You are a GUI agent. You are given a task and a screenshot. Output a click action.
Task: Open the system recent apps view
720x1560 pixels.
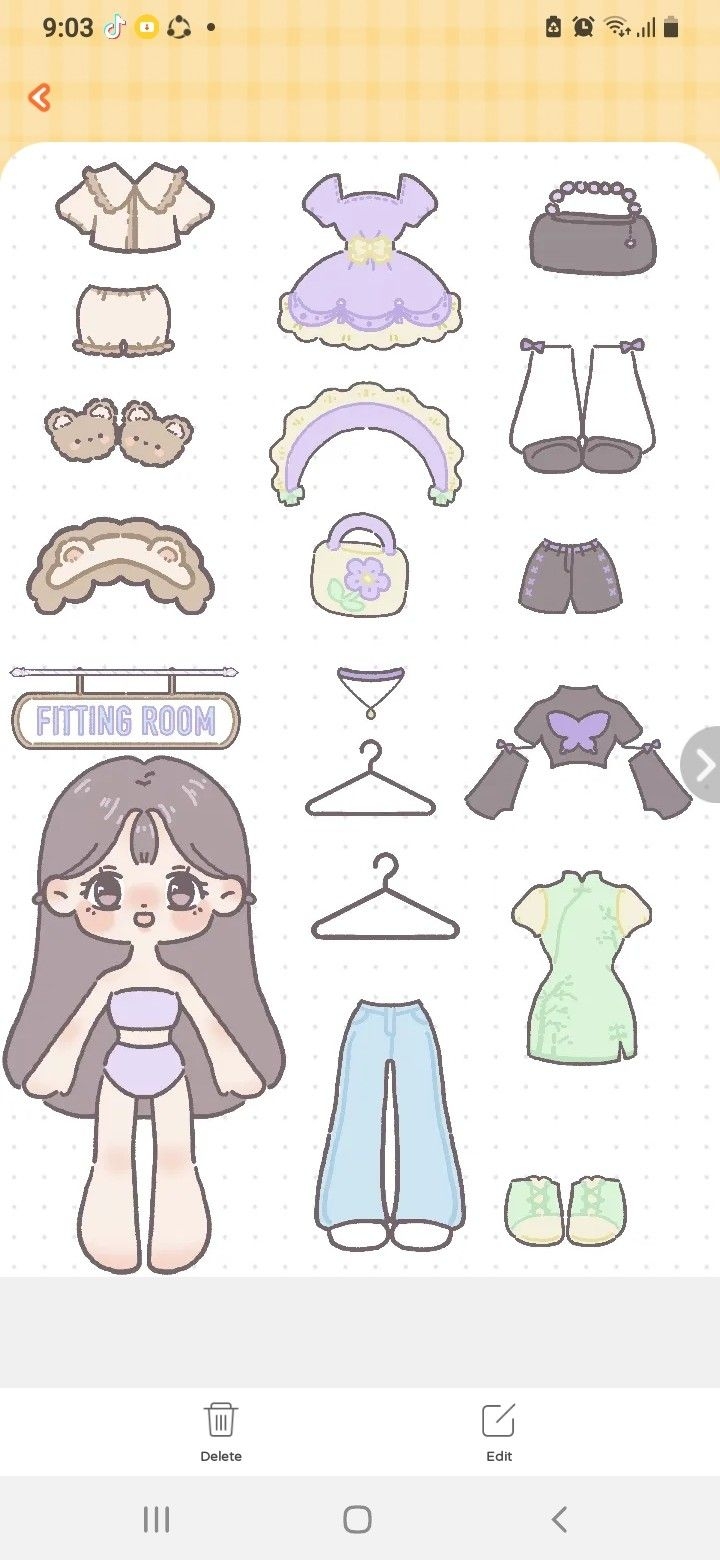click(x=156, y=1520)
